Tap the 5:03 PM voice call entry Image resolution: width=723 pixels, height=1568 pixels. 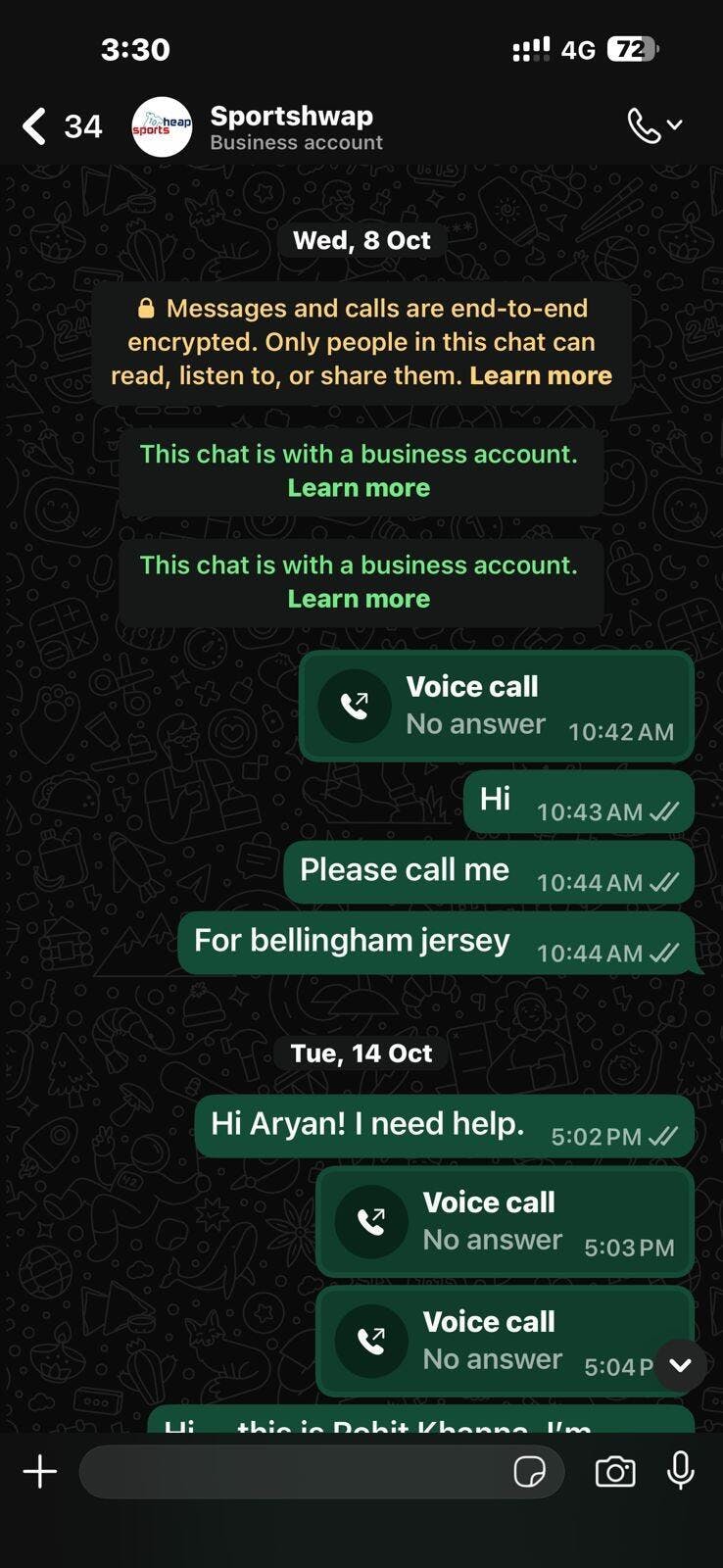point(504,1221)
